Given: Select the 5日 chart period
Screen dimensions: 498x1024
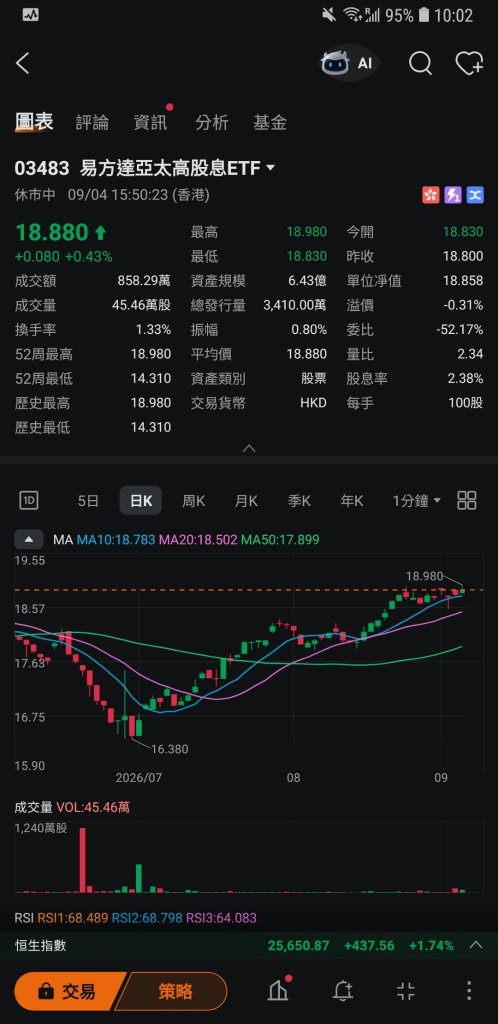Looking at the screenshot, I should pyautogui.click(x=88, y=501).
